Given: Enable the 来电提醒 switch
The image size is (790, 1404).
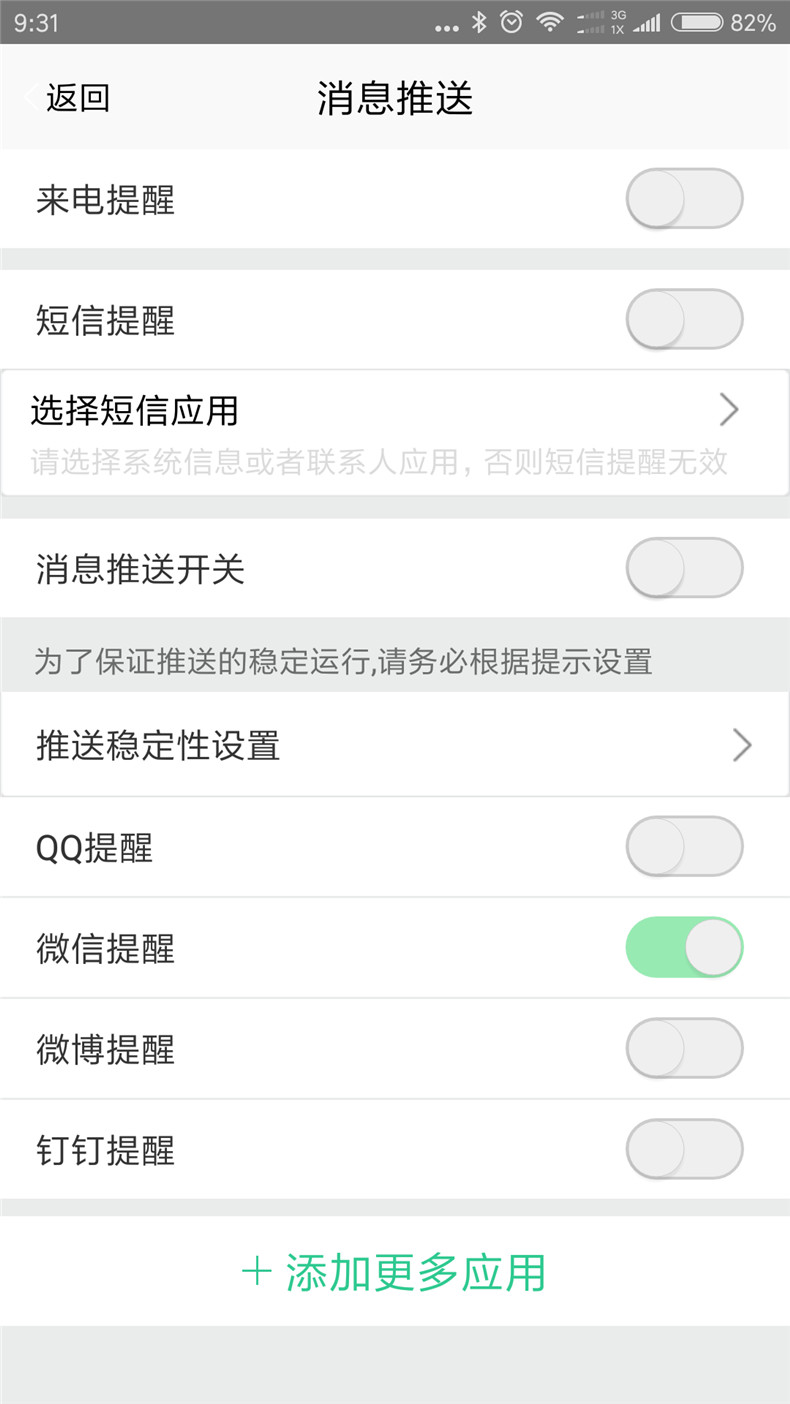Looking at the screenshot, I should [x=684, y=199].
